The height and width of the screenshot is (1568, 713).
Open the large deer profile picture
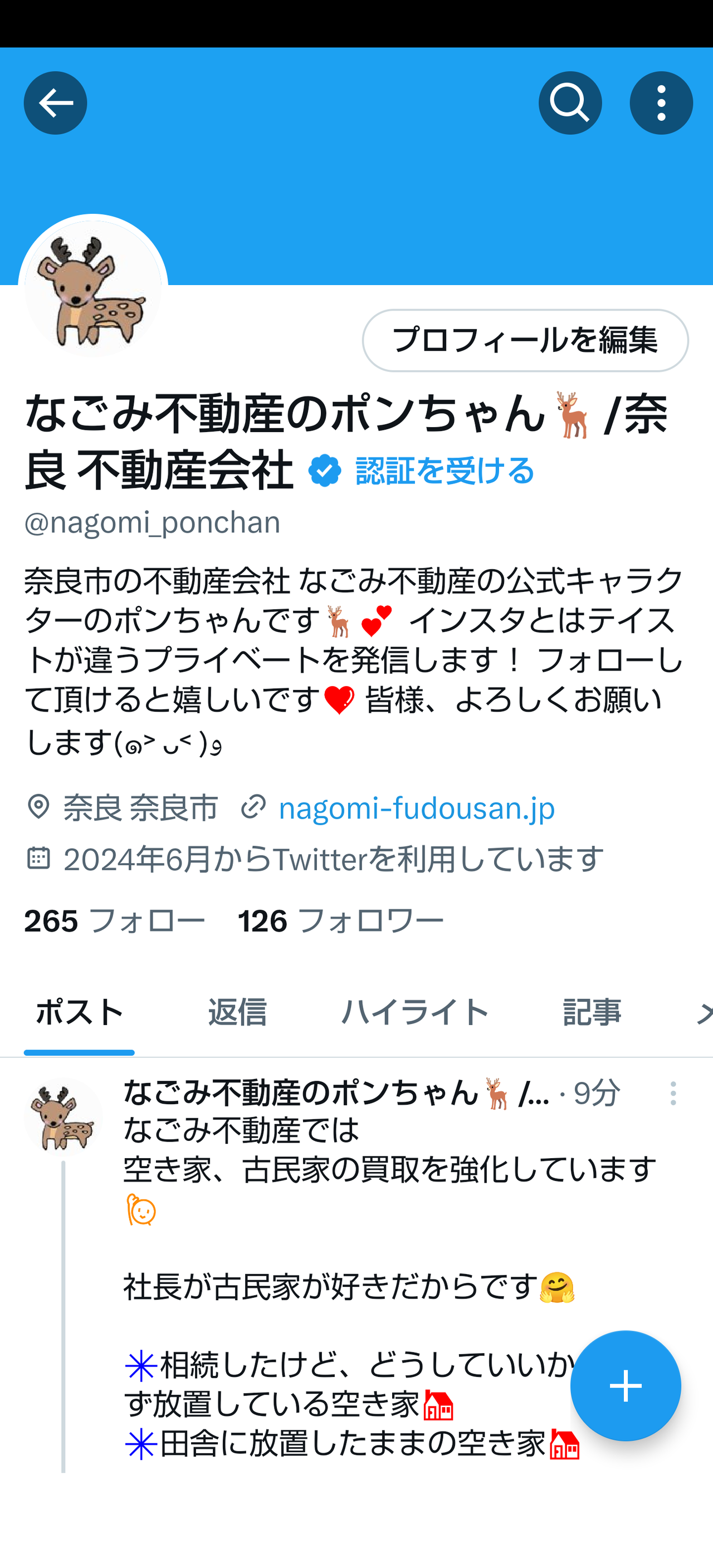(x=93, y=288)
